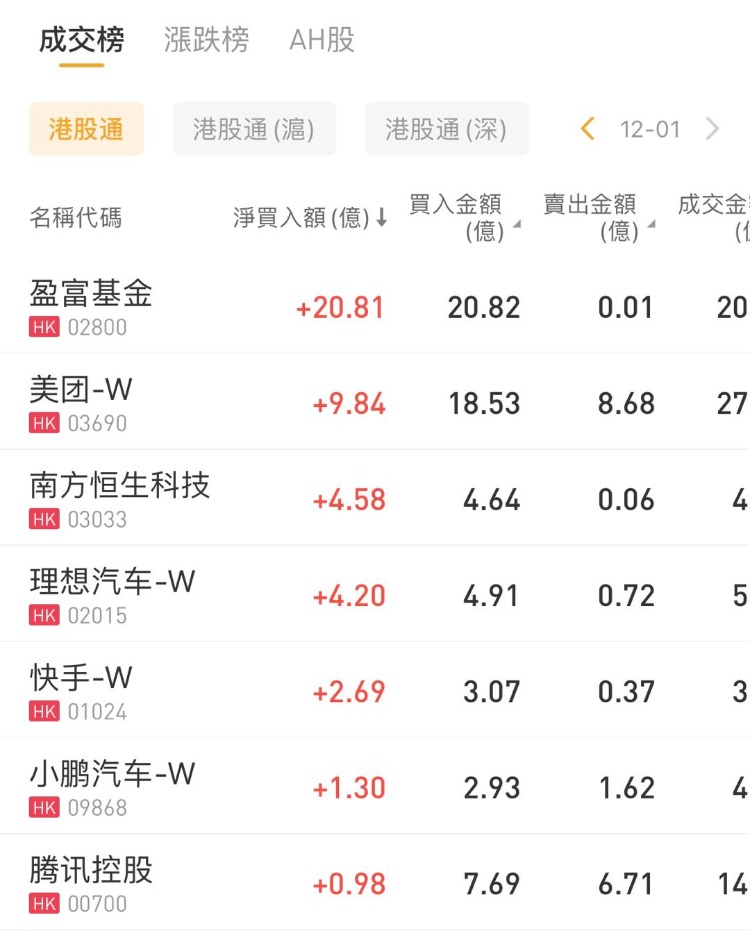
Task: Go to the previous date arrow
Action: (x=588, y=129)
